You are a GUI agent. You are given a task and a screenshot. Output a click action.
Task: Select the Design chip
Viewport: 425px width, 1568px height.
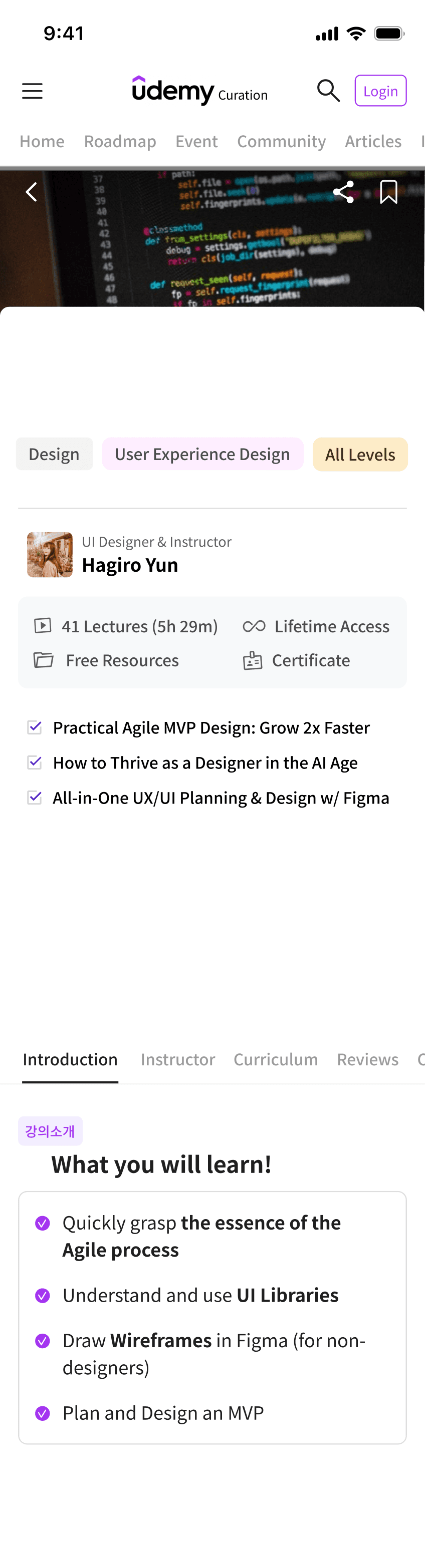[x=54, y=454]
